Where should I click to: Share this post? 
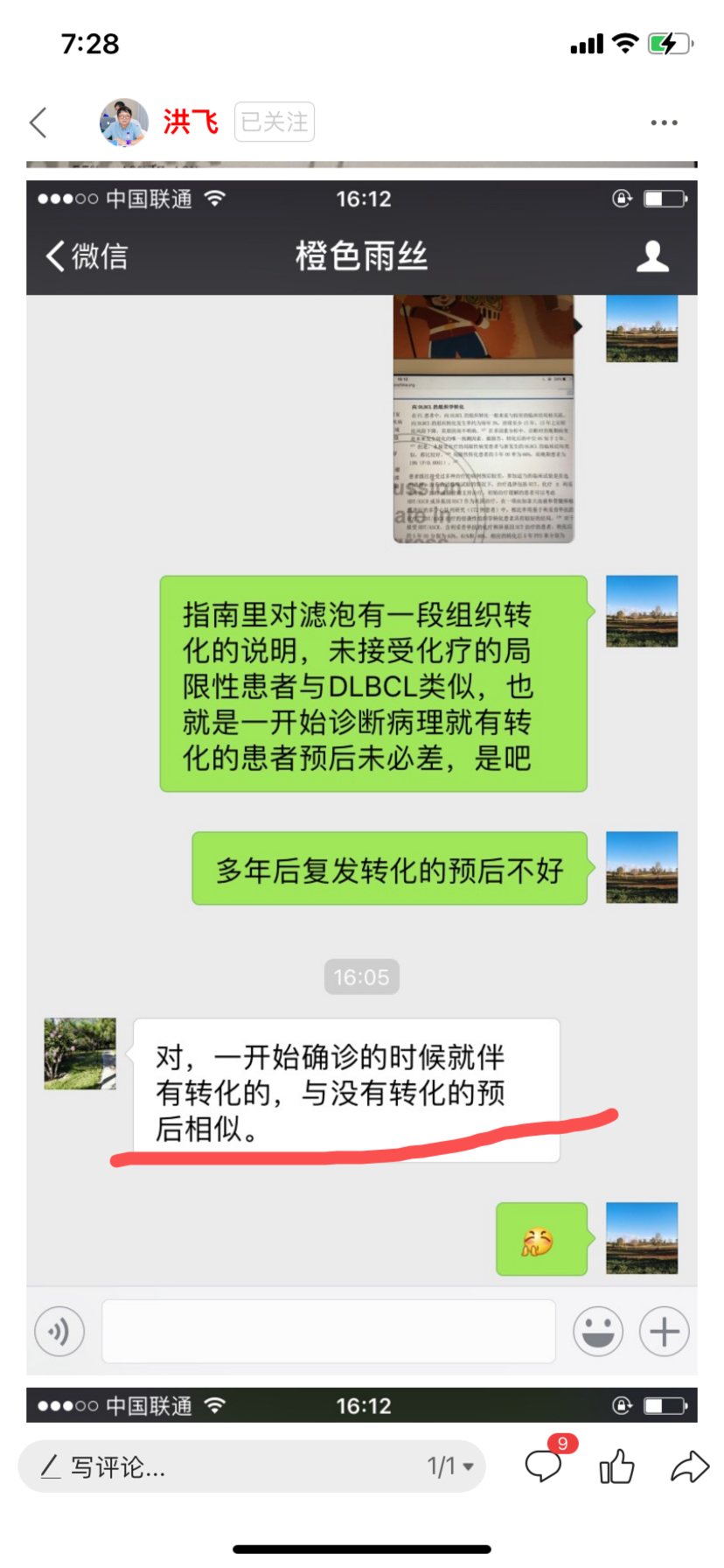(689, 1466)
